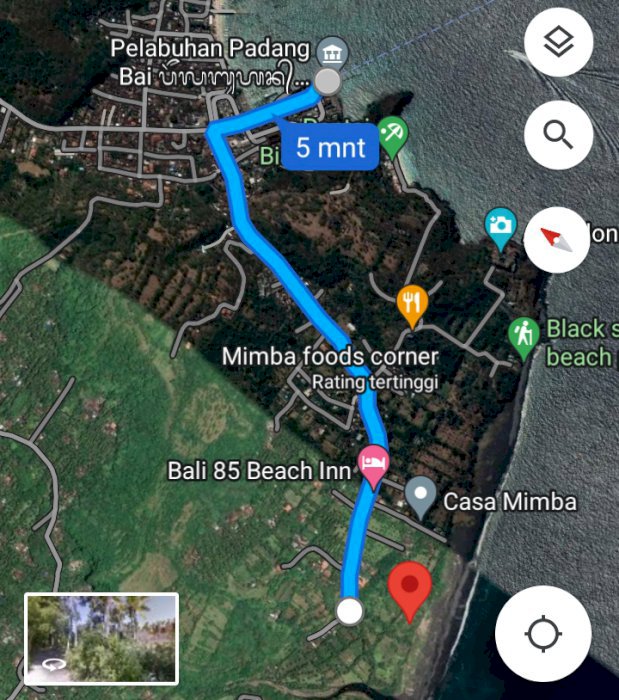The width and height of the screenshot is (619, 700).
Task: Center map on my current location
Action: pos(543,634)
